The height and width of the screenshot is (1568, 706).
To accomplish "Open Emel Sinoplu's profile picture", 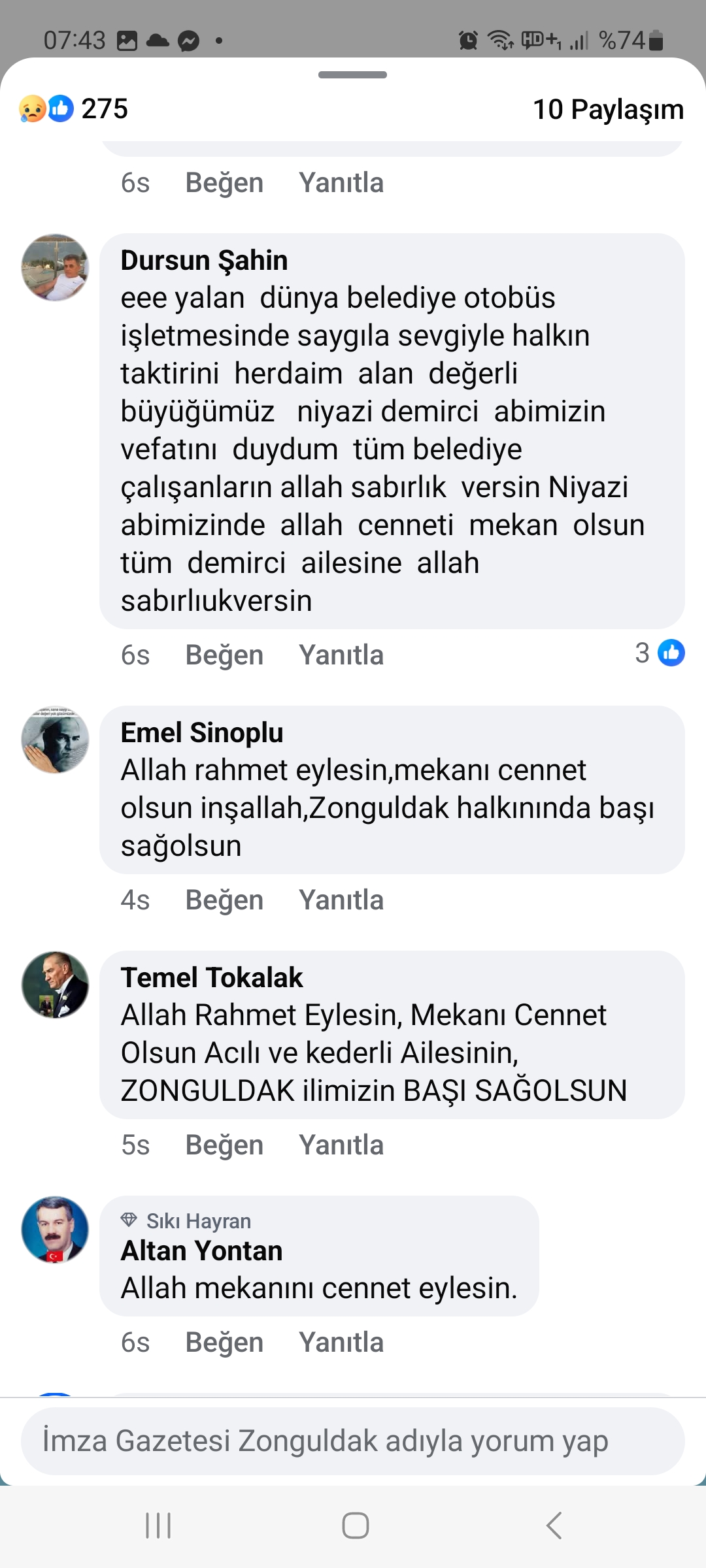I will (x=55, y=740).
